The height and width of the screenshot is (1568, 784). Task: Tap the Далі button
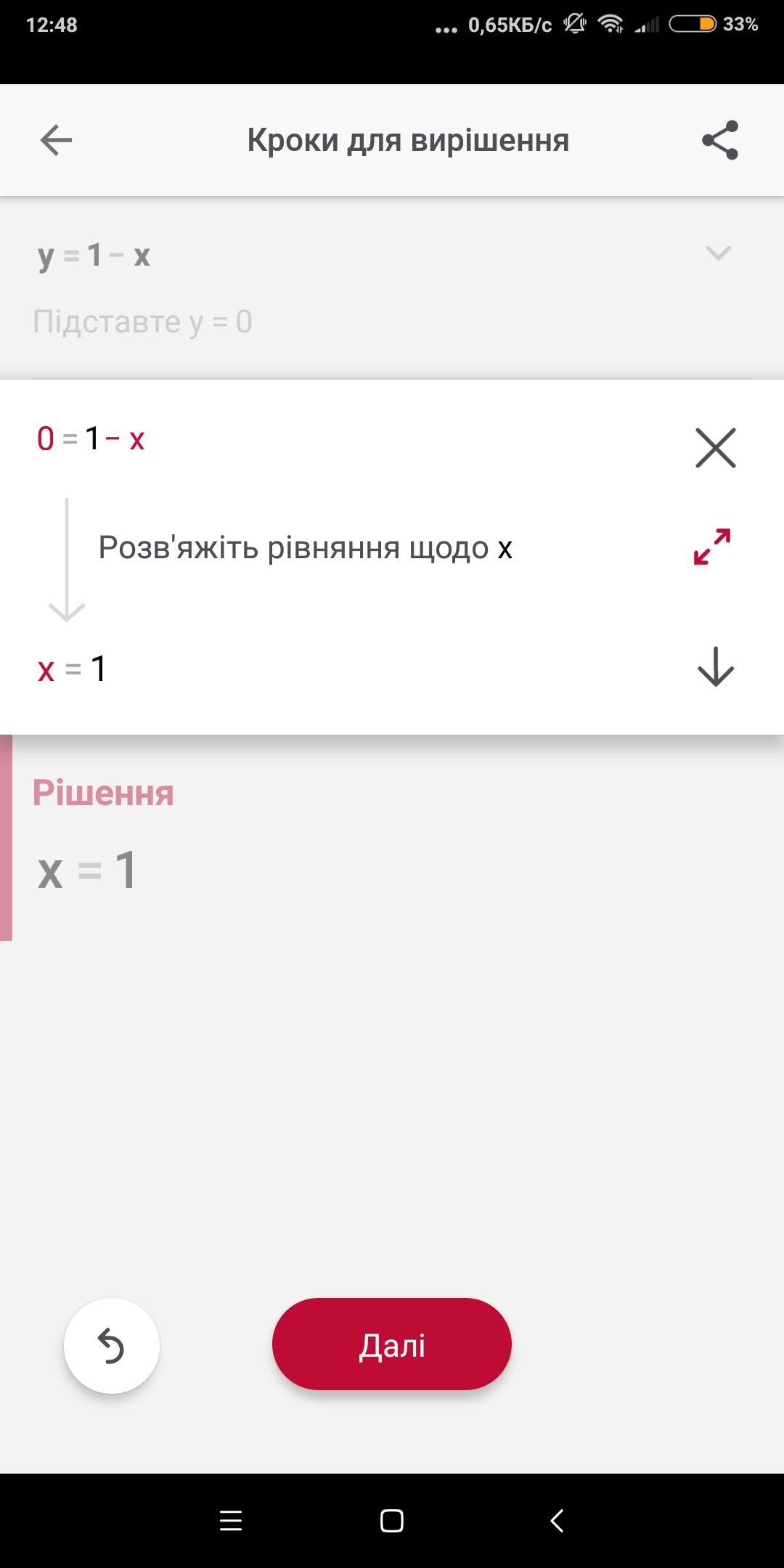(x=392, y=1344)
